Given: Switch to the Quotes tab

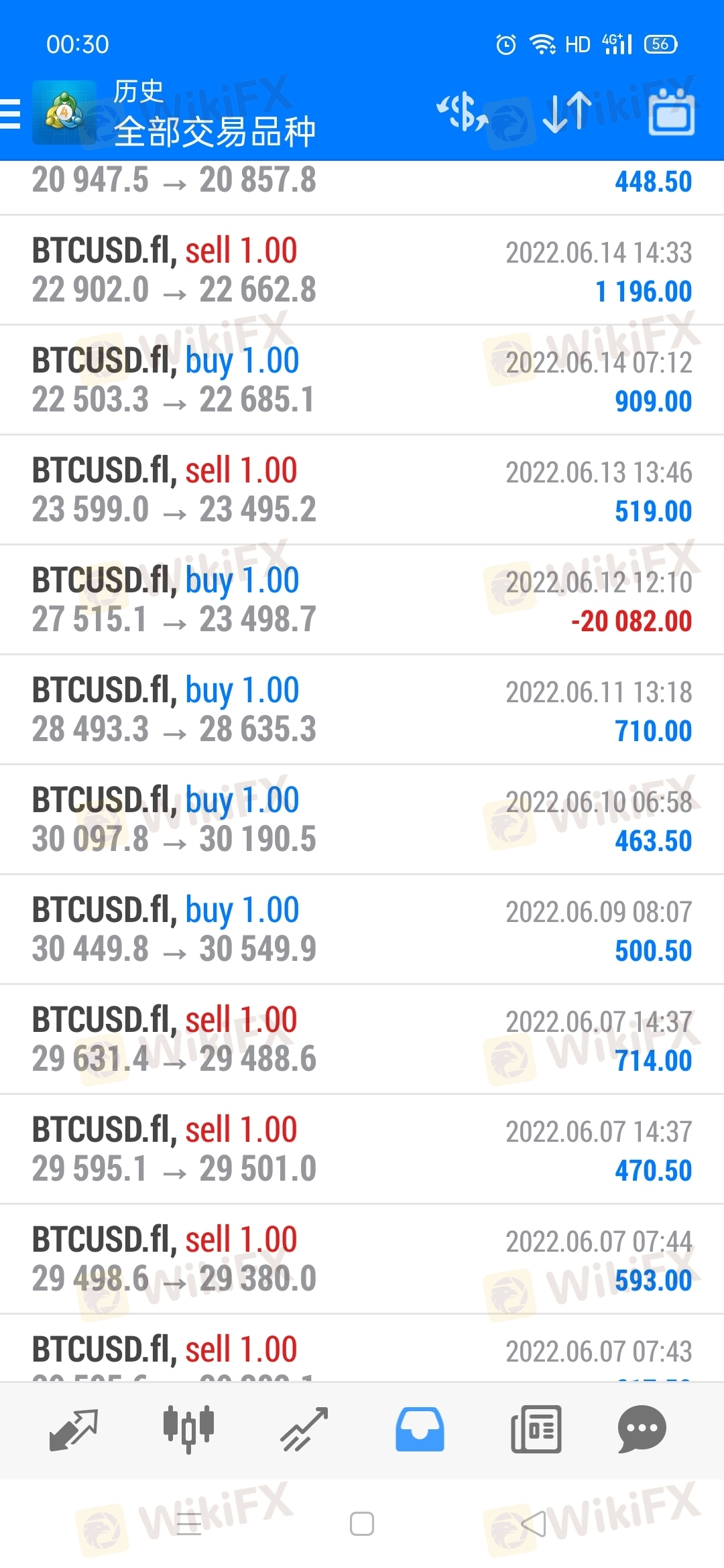Looking at the screenshot, I should click(74, 1429).
